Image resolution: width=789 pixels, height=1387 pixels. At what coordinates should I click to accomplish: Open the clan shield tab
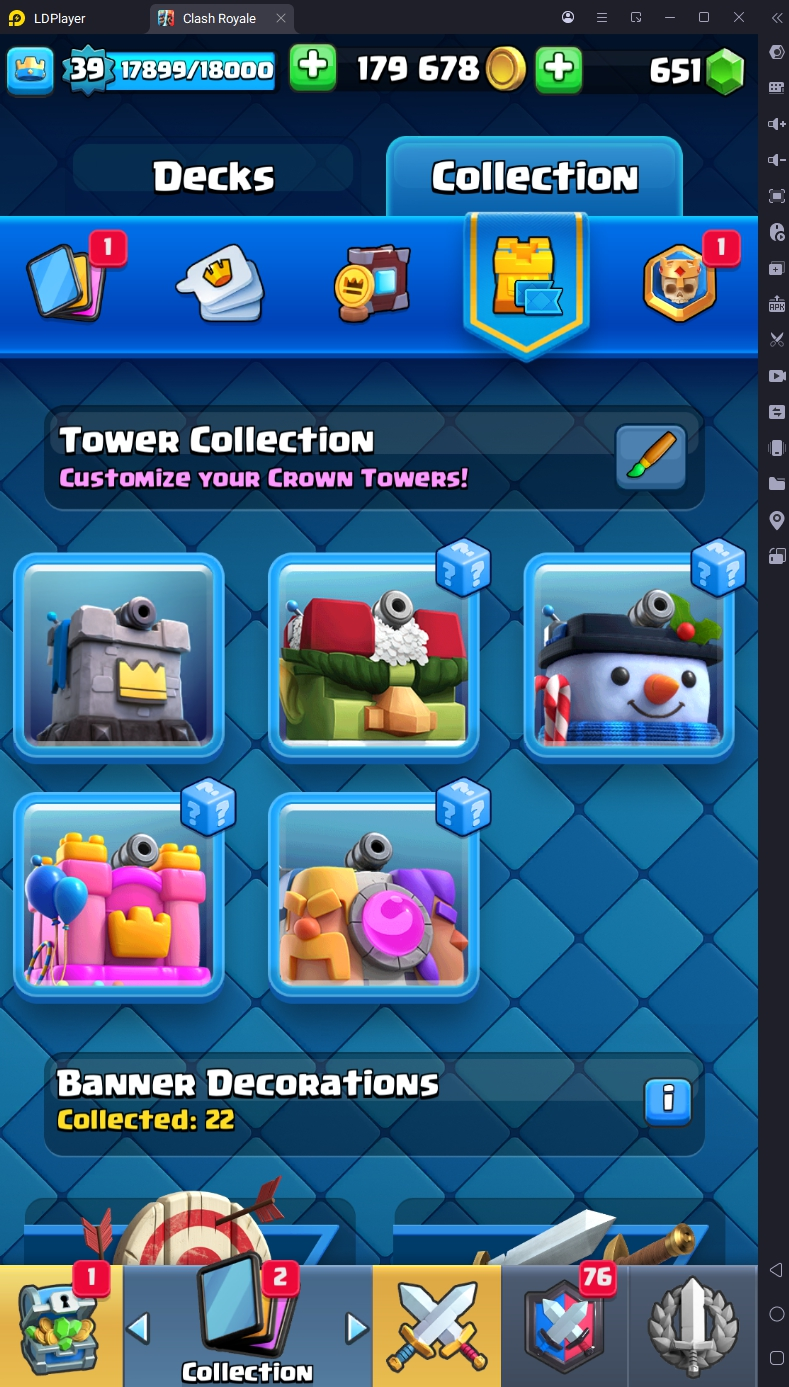565,1325
